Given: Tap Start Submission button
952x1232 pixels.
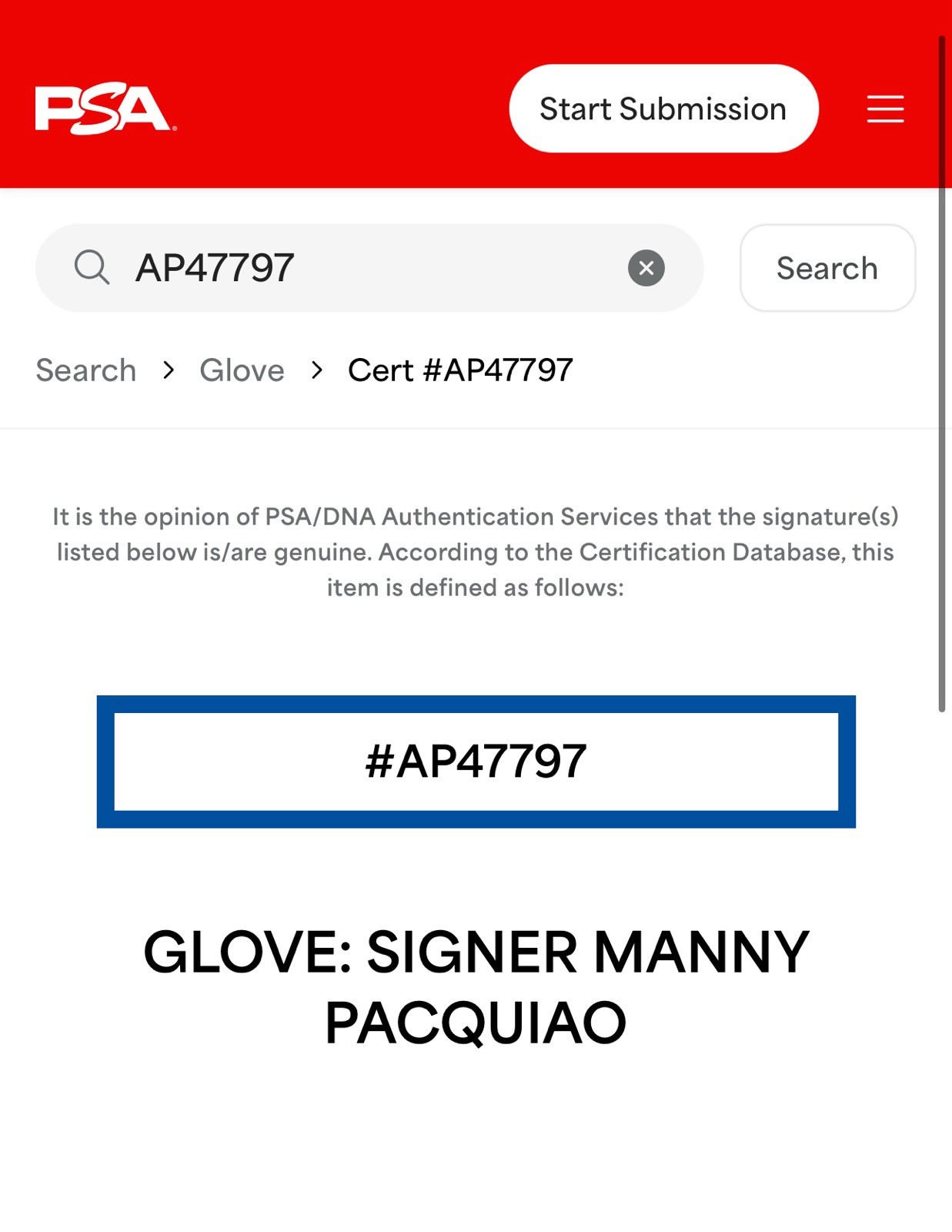Looking at the screenshot, I should point(663,109).
